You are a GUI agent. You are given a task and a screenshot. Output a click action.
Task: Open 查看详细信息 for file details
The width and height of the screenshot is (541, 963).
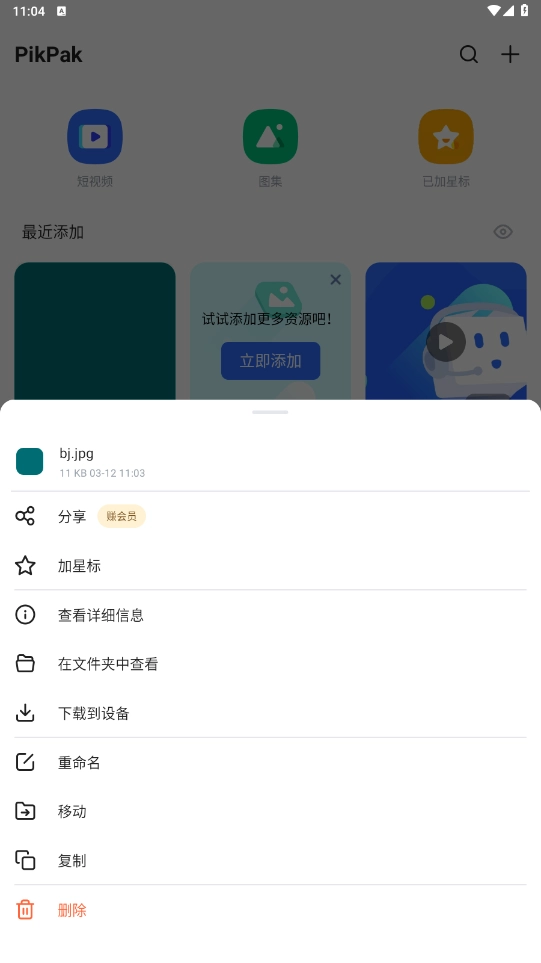(x=270, y=615)
